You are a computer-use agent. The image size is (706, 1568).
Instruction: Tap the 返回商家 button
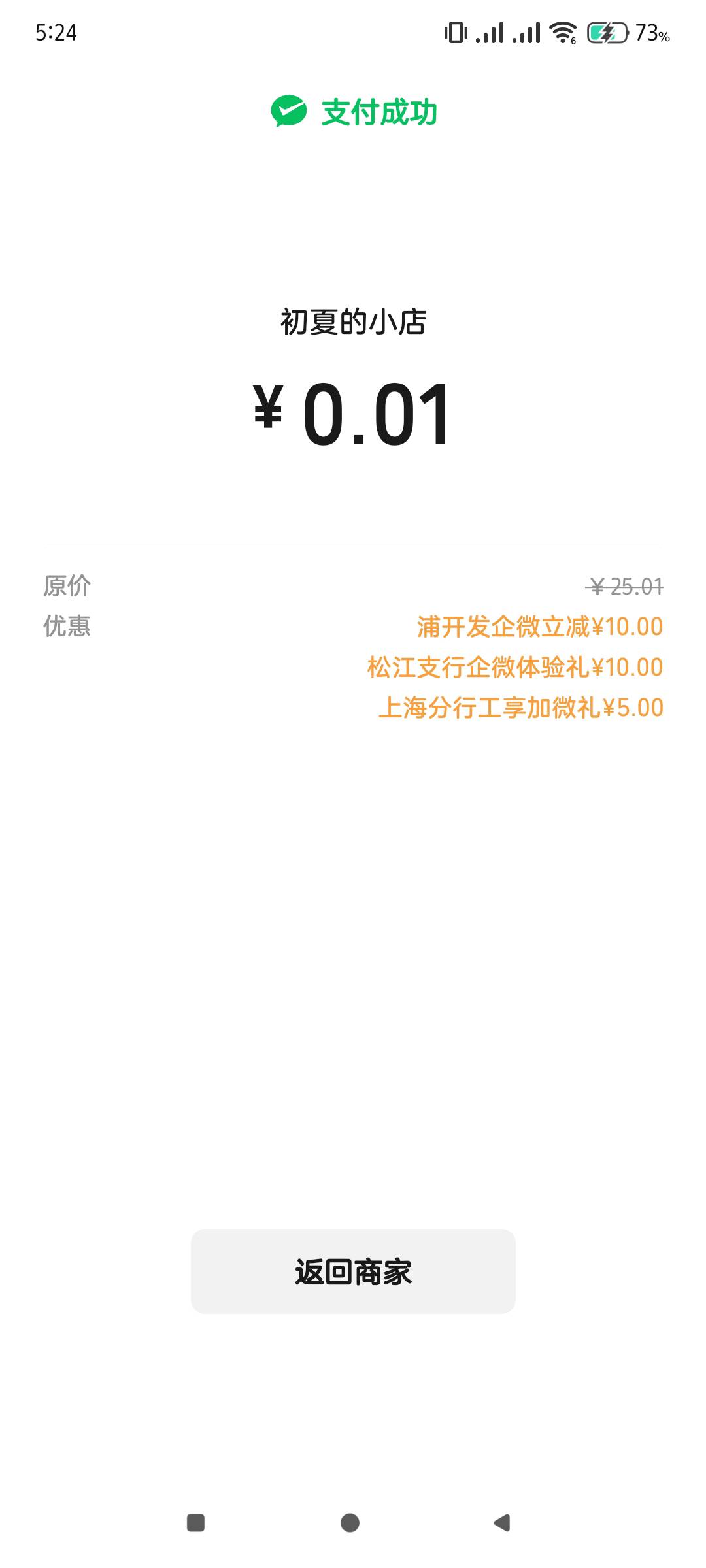click(353, 1271)
